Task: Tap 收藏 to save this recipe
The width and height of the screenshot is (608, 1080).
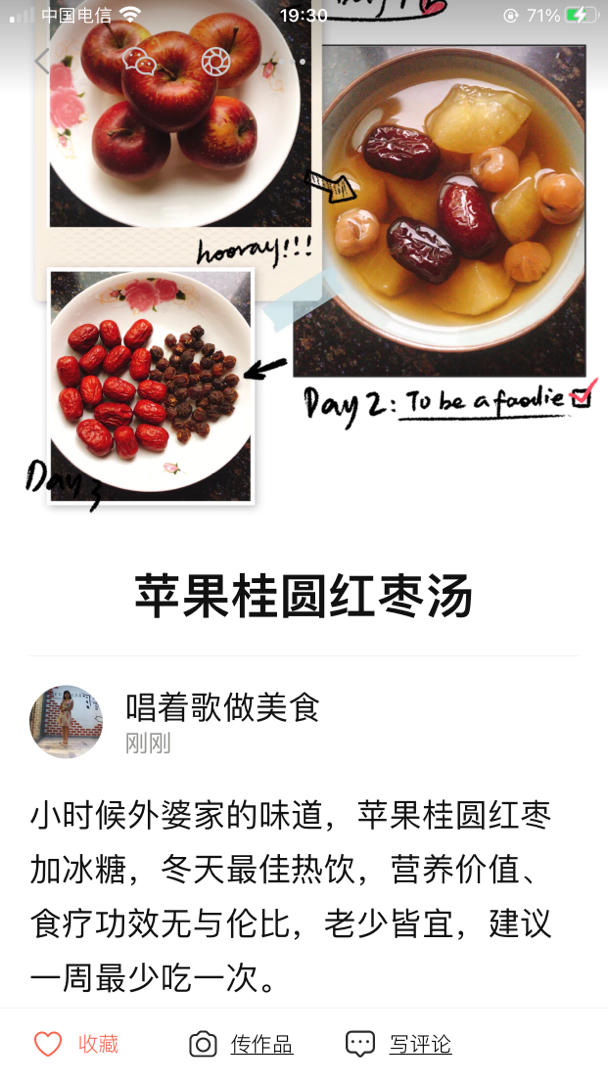Action: 77,1044
